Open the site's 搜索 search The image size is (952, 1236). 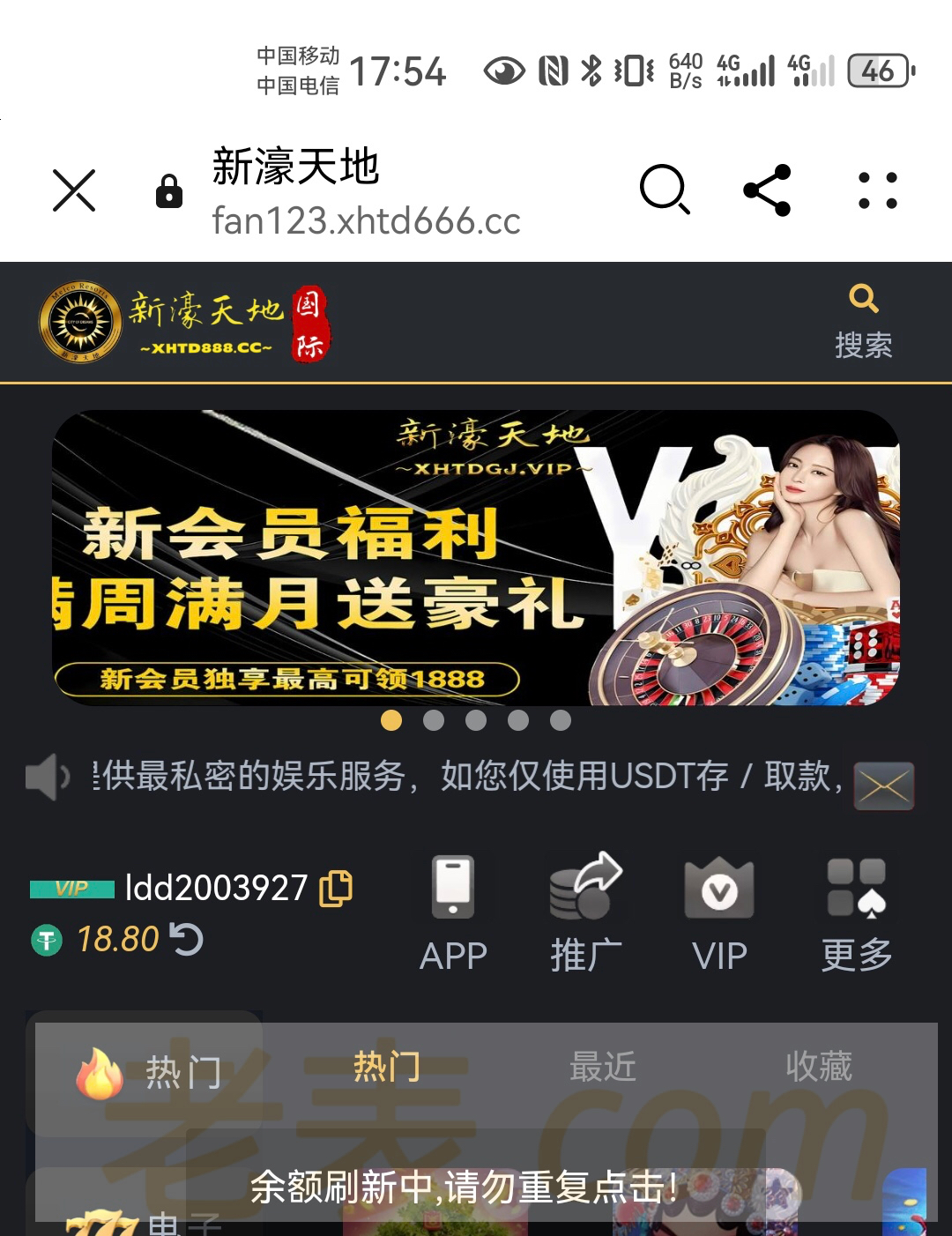(864, 321)
